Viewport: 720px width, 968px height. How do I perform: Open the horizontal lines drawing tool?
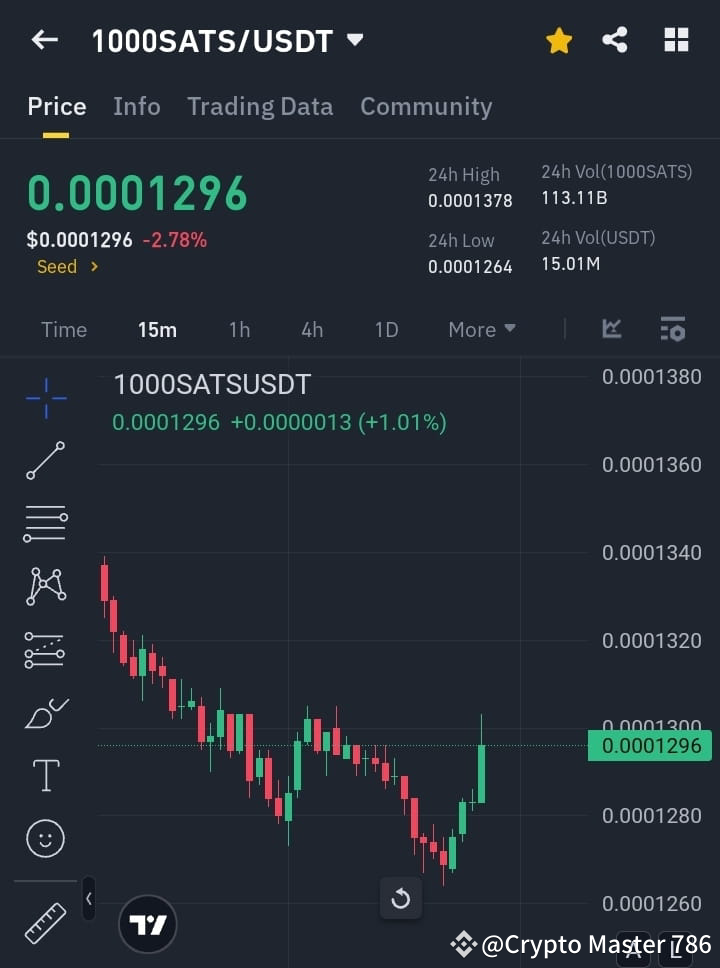click(45, 524)
